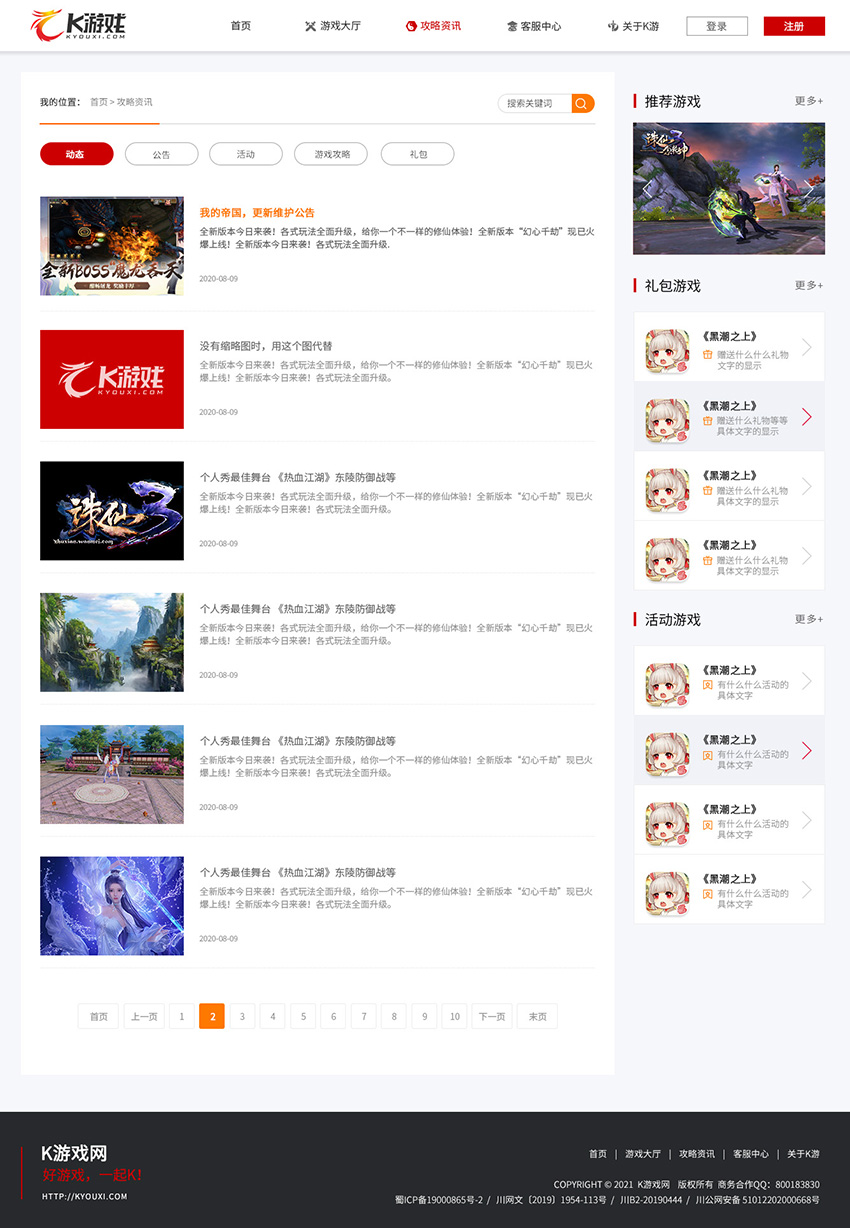Focus the 搜索关键词 search field

(x=533, y=103)
